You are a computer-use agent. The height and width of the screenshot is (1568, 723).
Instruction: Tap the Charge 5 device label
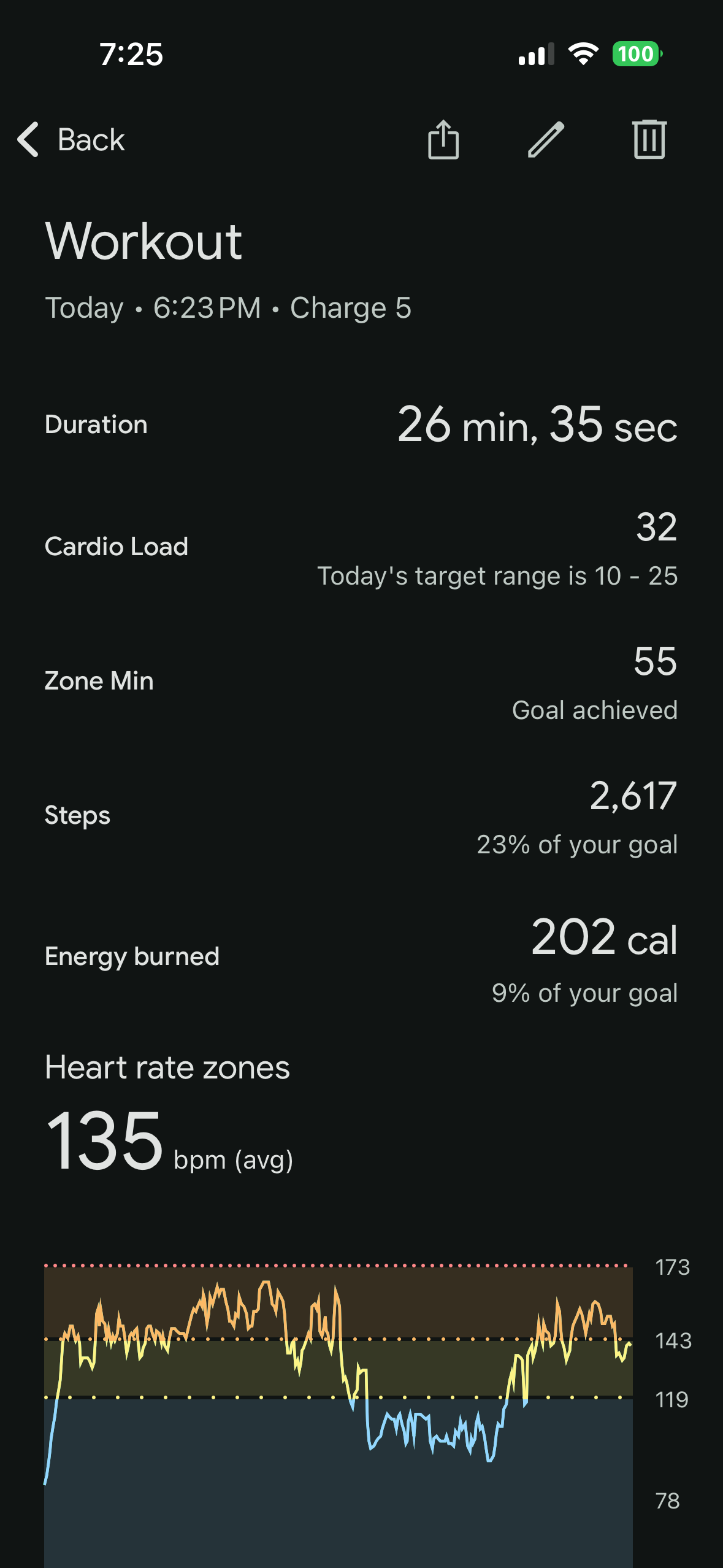coord(350,307)
